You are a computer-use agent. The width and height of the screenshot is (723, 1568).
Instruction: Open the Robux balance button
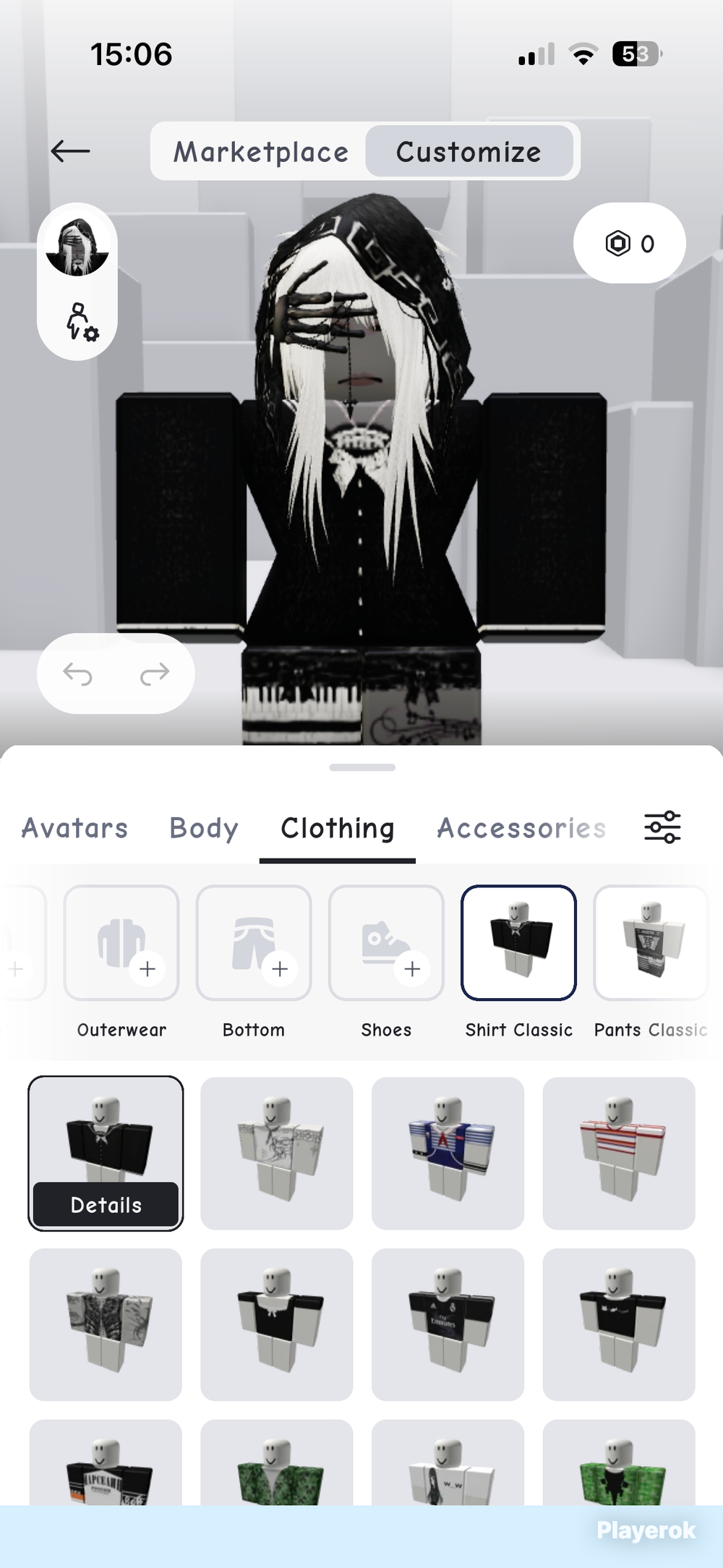[x=630, y=243]
